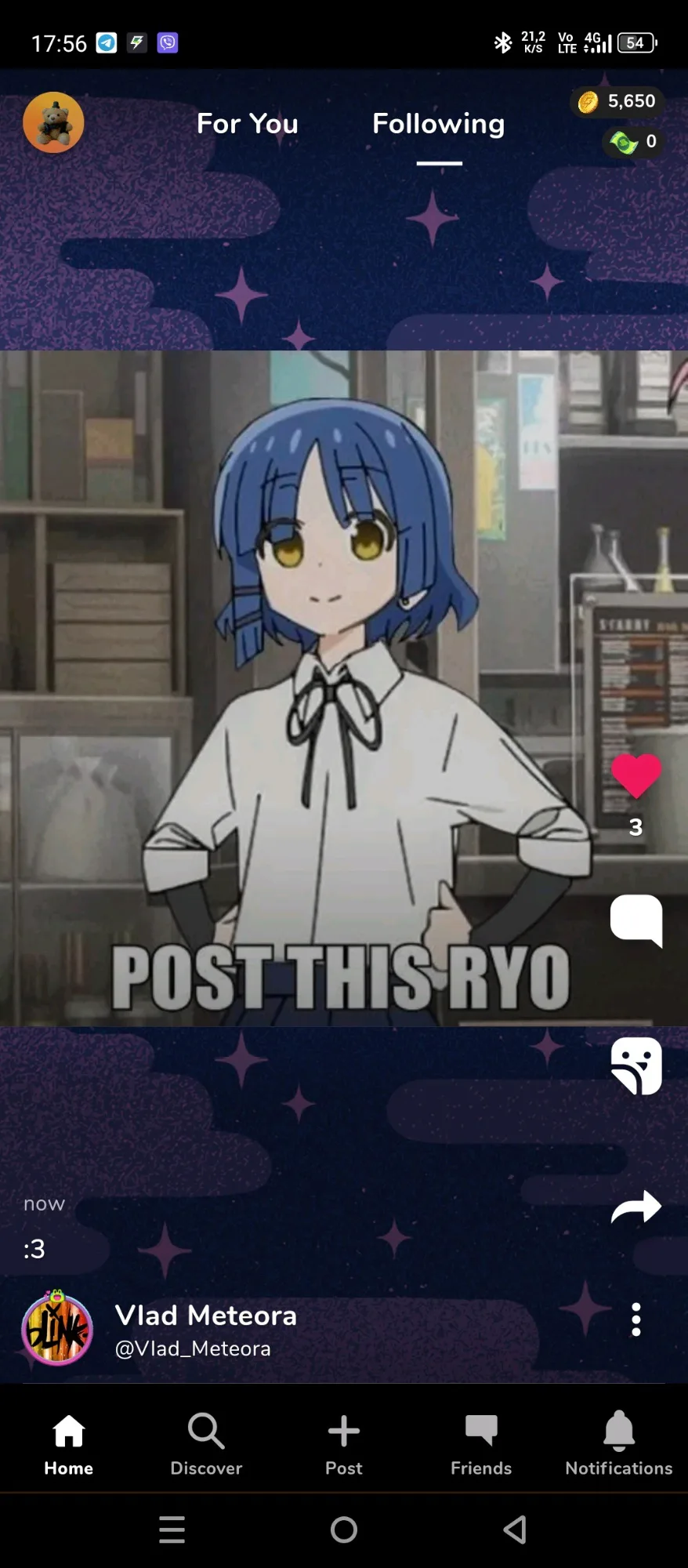Go to the Home tab

click(68, 1445)
